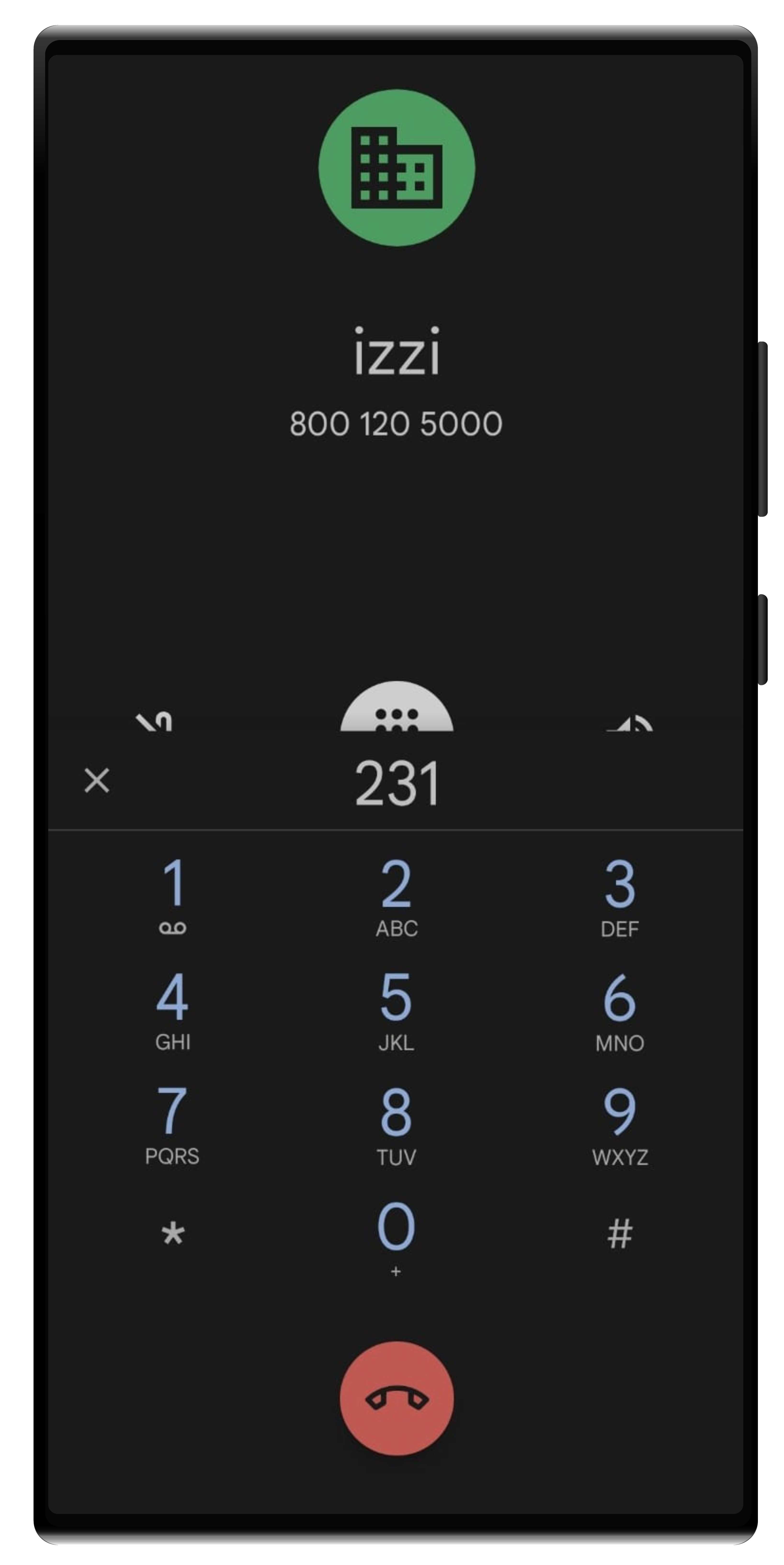Tap the 5 JKL key

point(396,1009)
